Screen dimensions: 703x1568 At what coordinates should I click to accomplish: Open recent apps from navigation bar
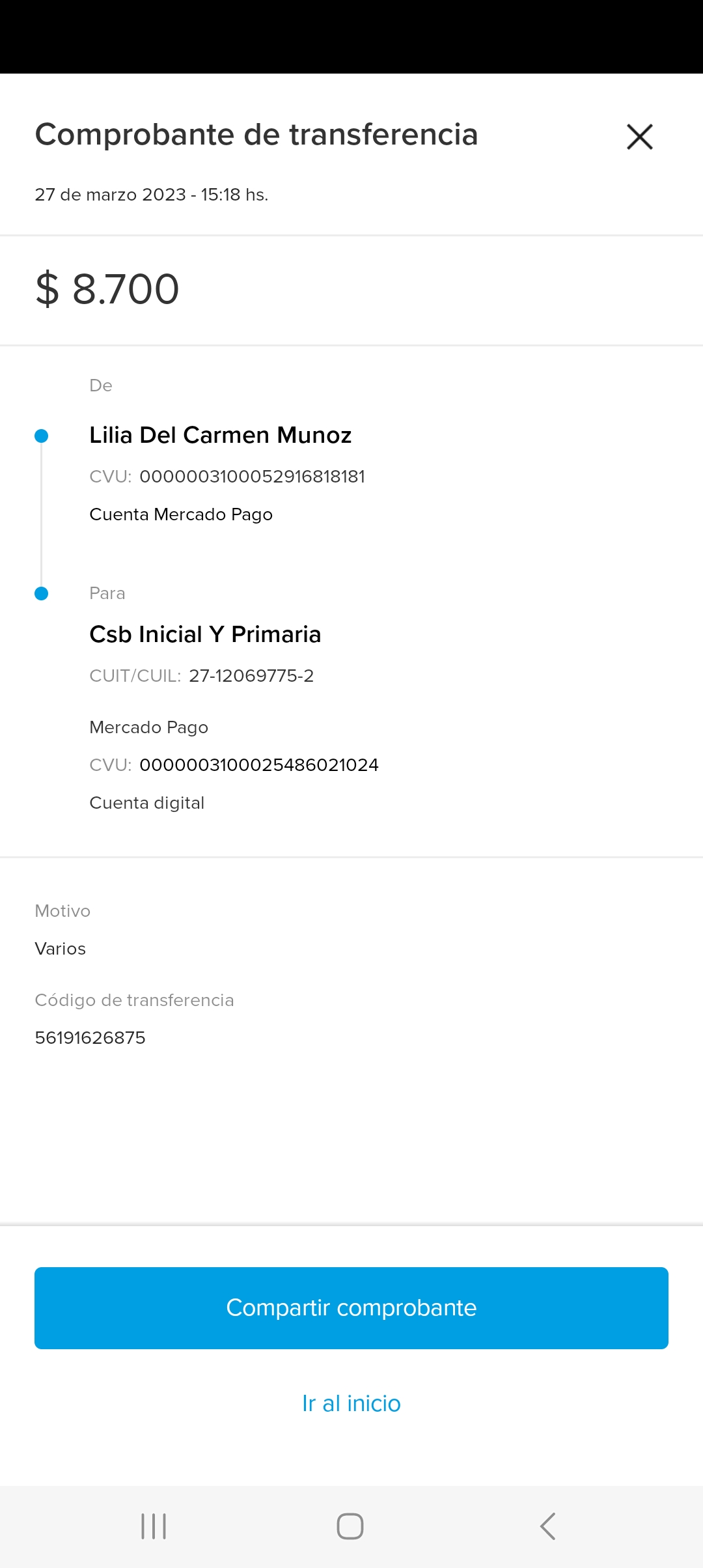(154, 1526)
